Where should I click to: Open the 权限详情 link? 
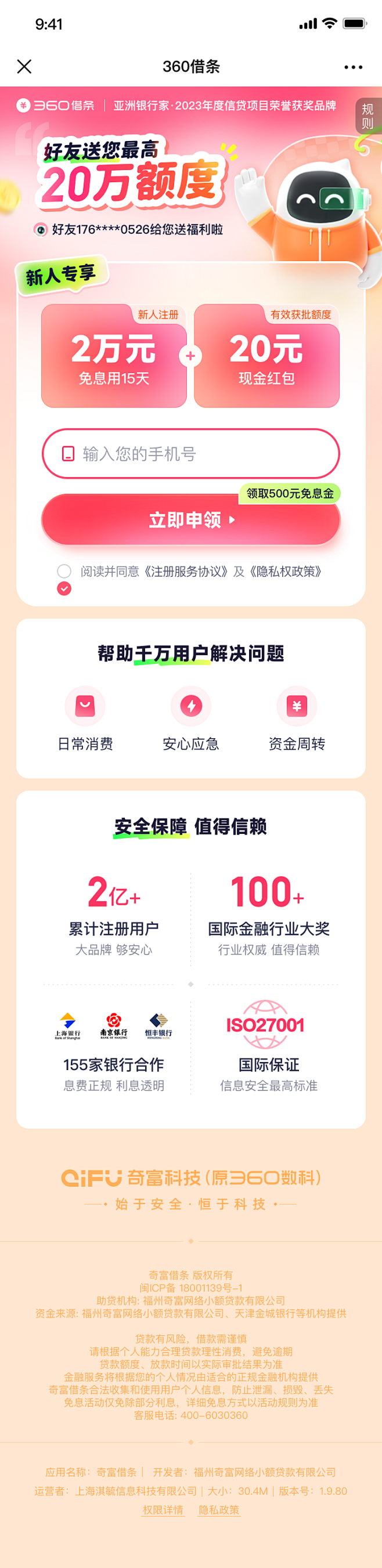[x=163, y=1510]
